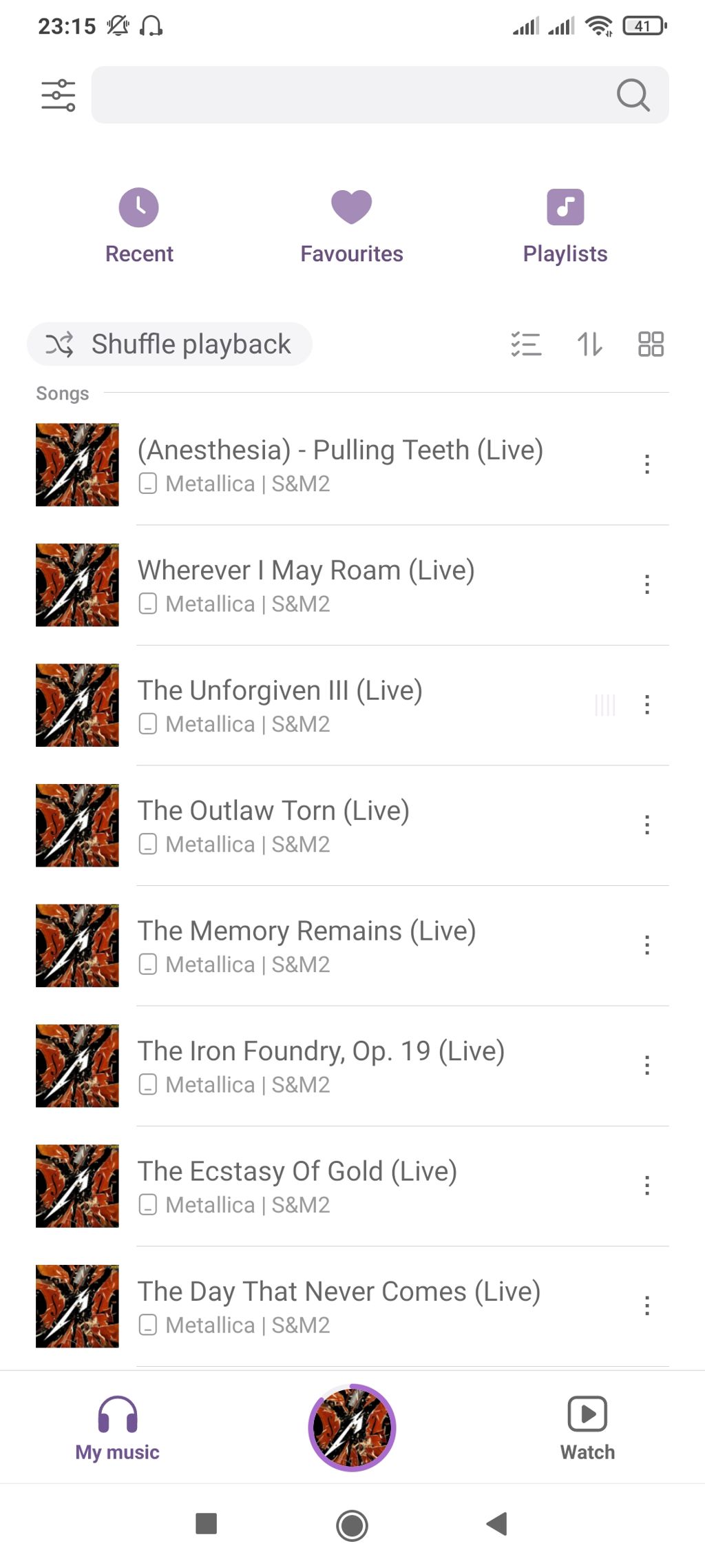Viewport: 705px width, 1568px height.
Task: Open options for The Outlaw Torn
Action: click(x=647, y=825)
